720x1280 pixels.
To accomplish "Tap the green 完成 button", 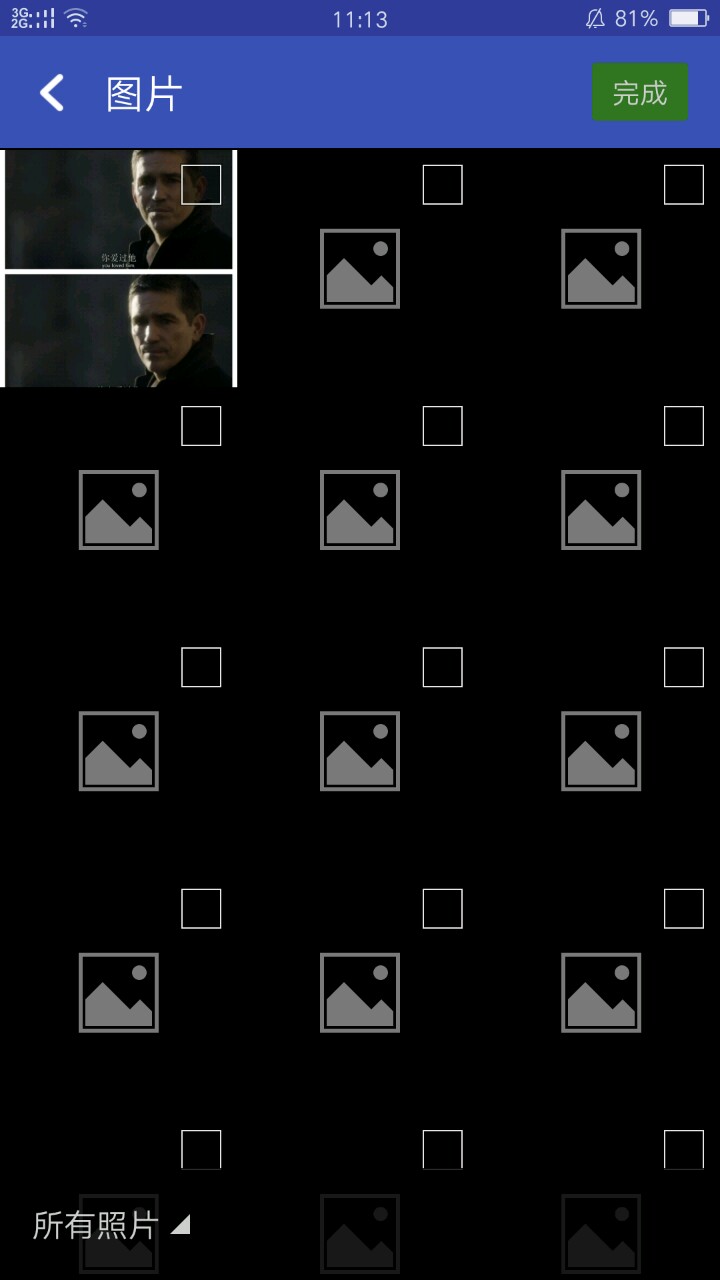I will (639, 93).
